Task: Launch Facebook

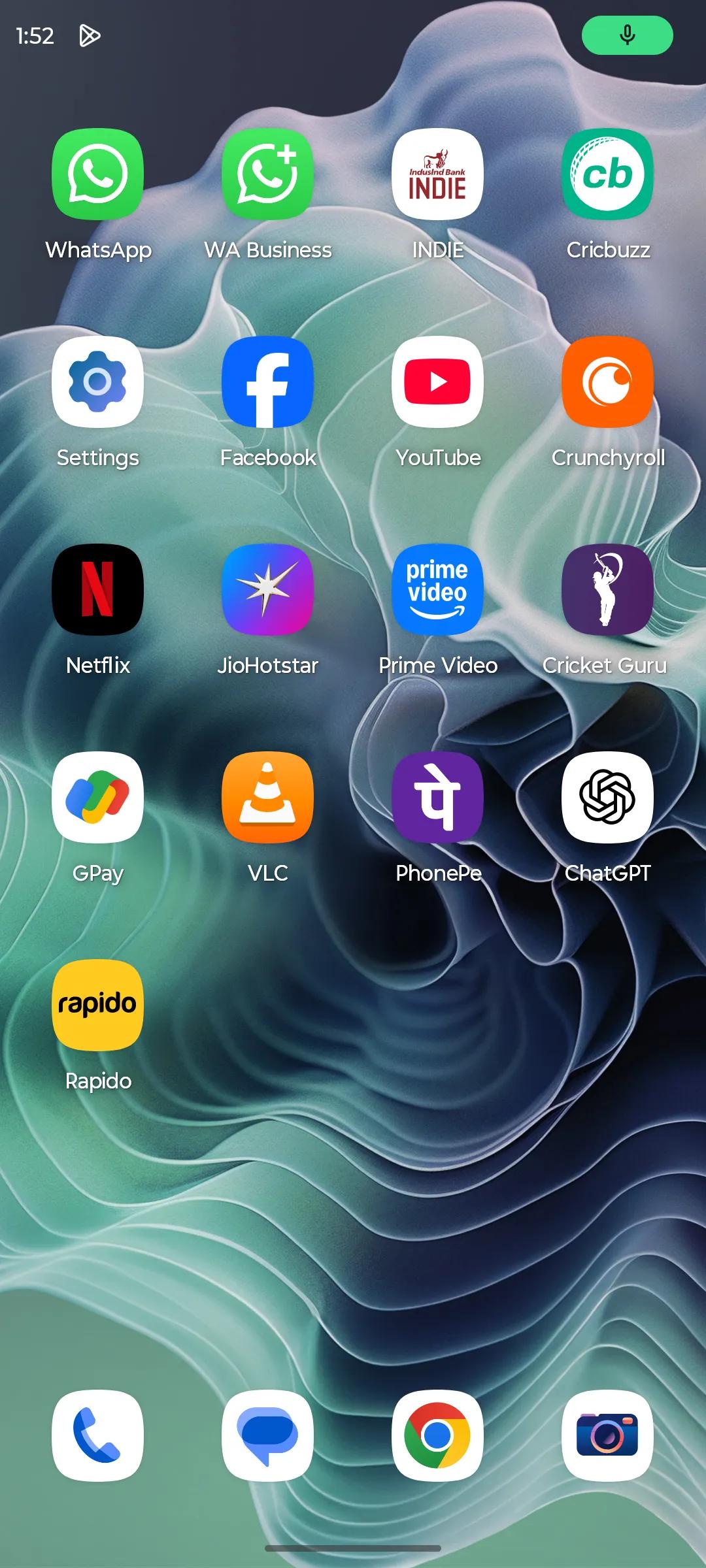Action: click(268, 382)
